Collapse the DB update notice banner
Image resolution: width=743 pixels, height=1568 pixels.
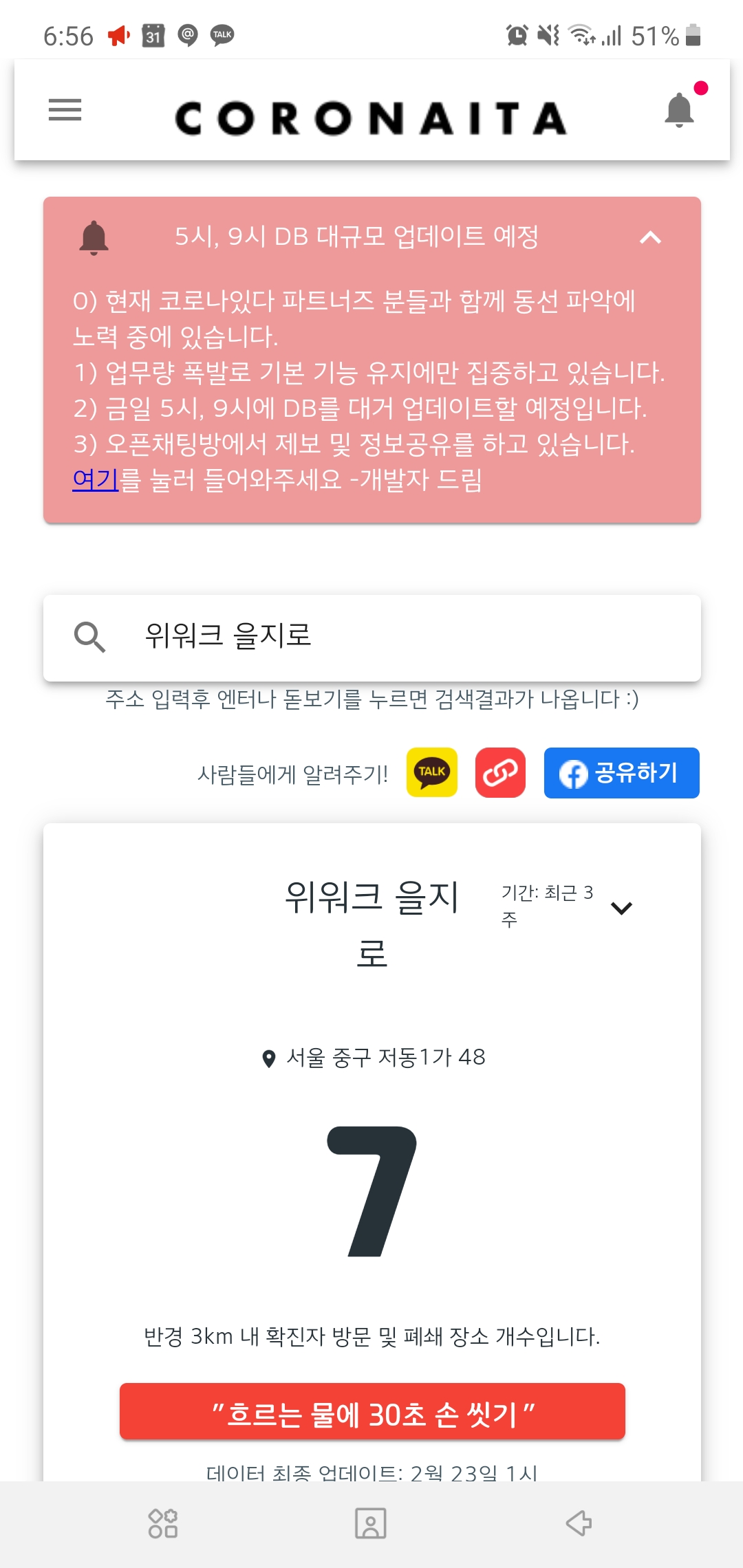coord(649,238)
